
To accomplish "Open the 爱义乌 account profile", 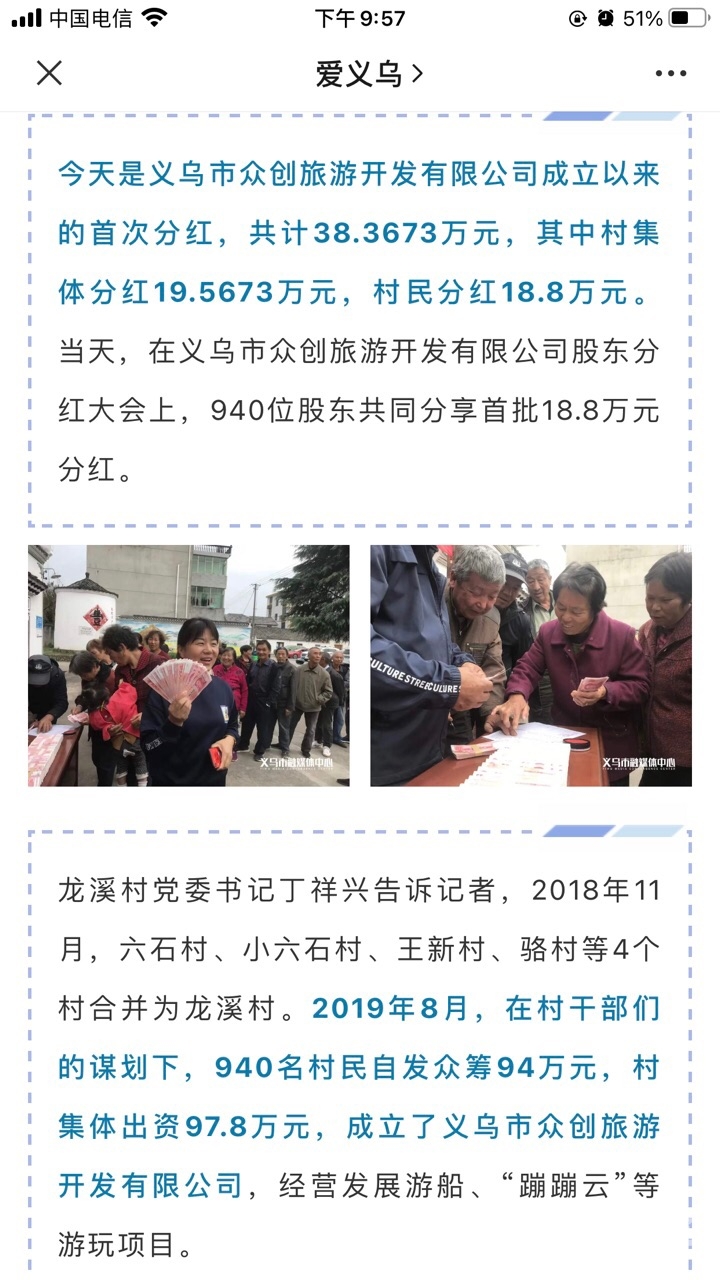I will [x=369, y=73].
